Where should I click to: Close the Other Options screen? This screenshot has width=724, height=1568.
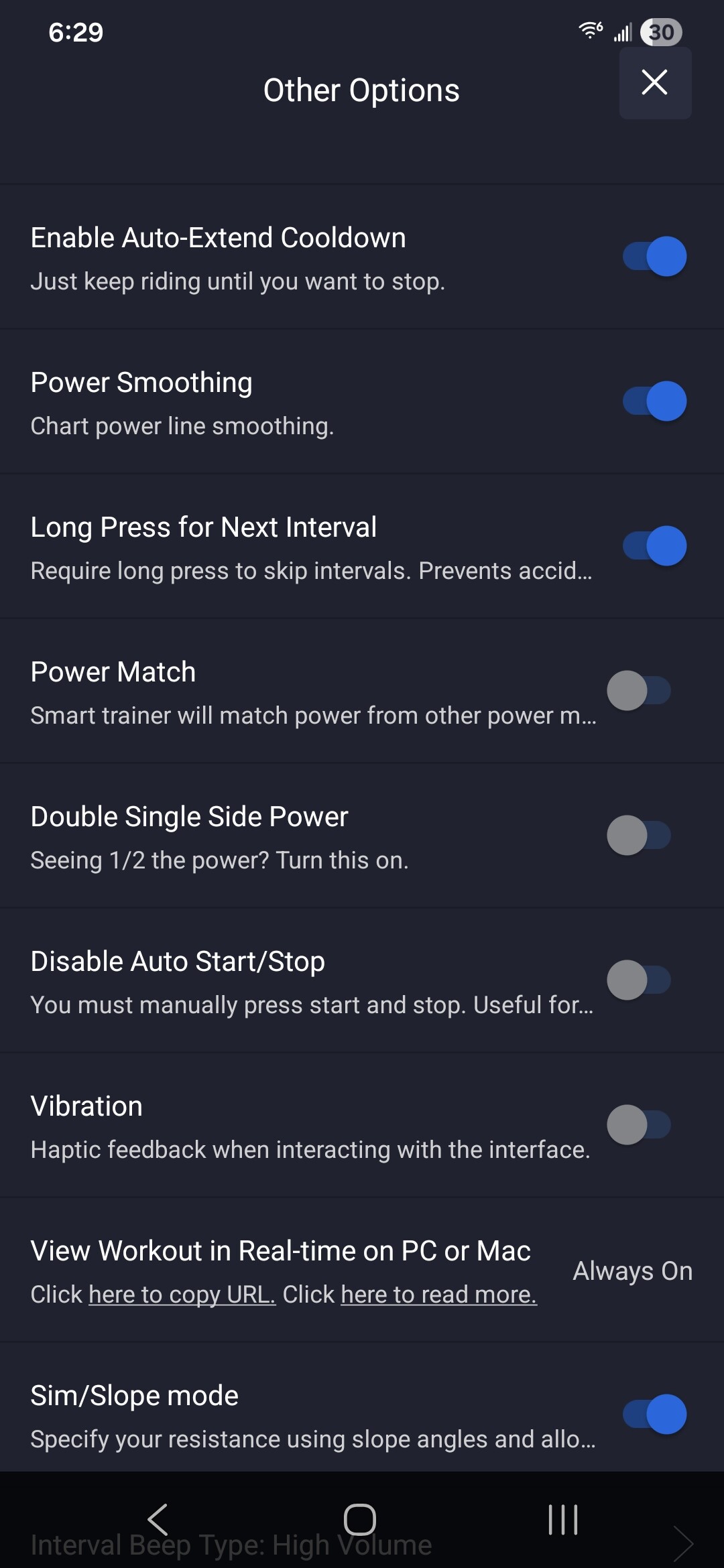point(654,83)
